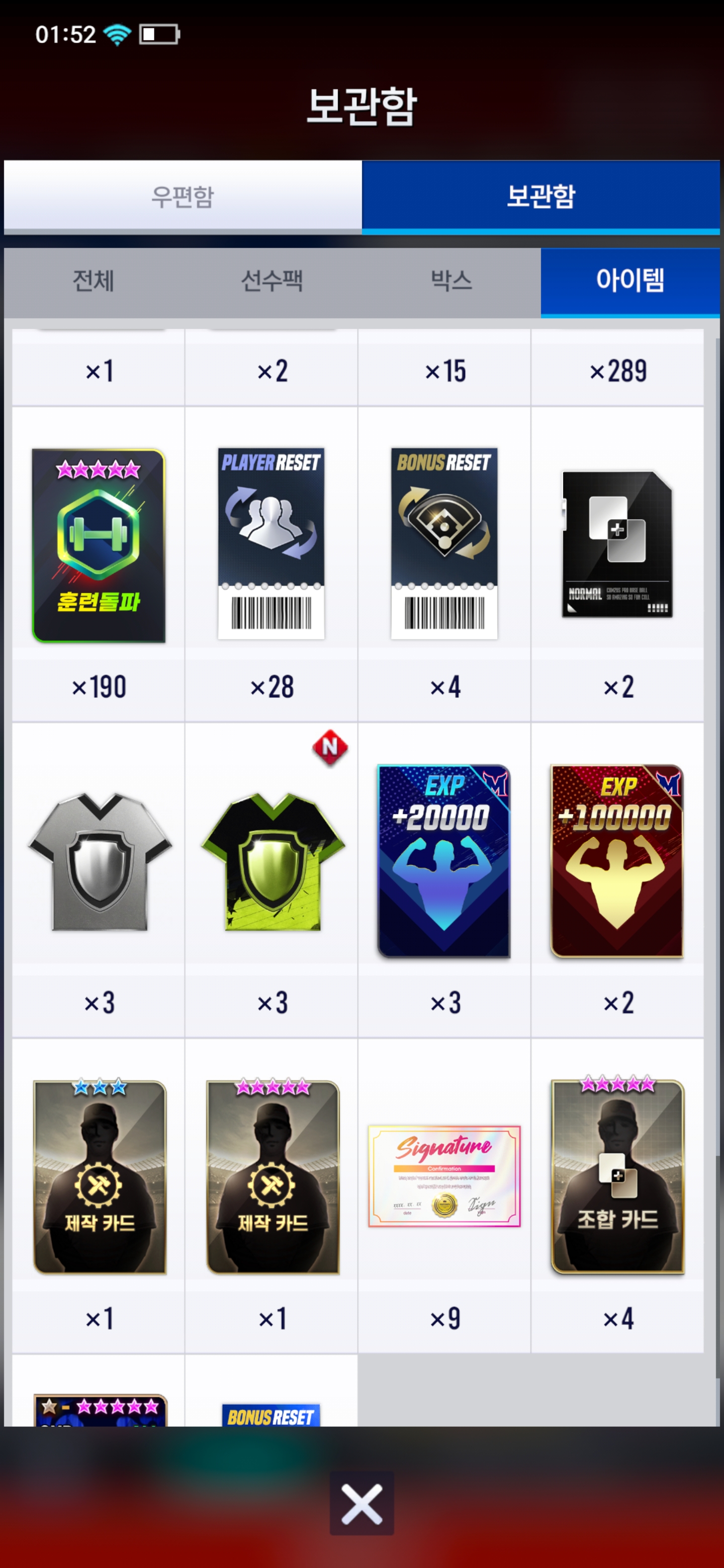Viewport: 724px width, 1568px height.
Task: Open the five-star 제작 카드
Action: click(x=272, y=1177)
